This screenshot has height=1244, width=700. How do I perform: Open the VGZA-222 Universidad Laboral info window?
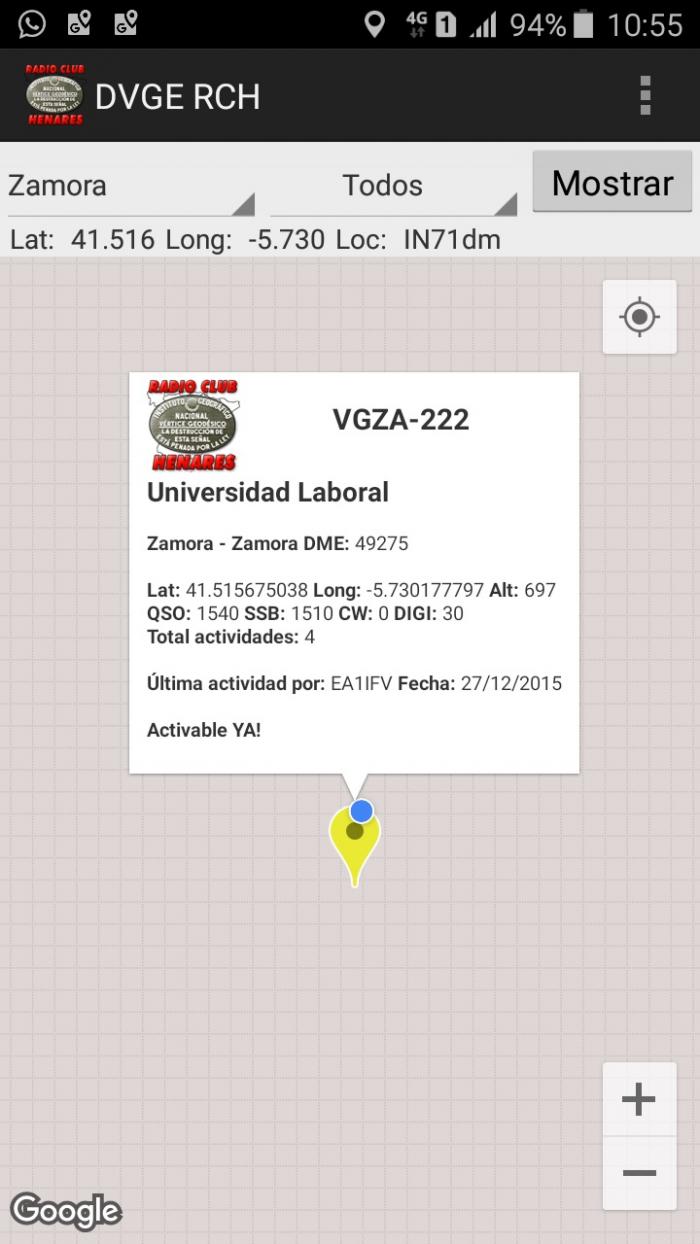pos(354,573)
